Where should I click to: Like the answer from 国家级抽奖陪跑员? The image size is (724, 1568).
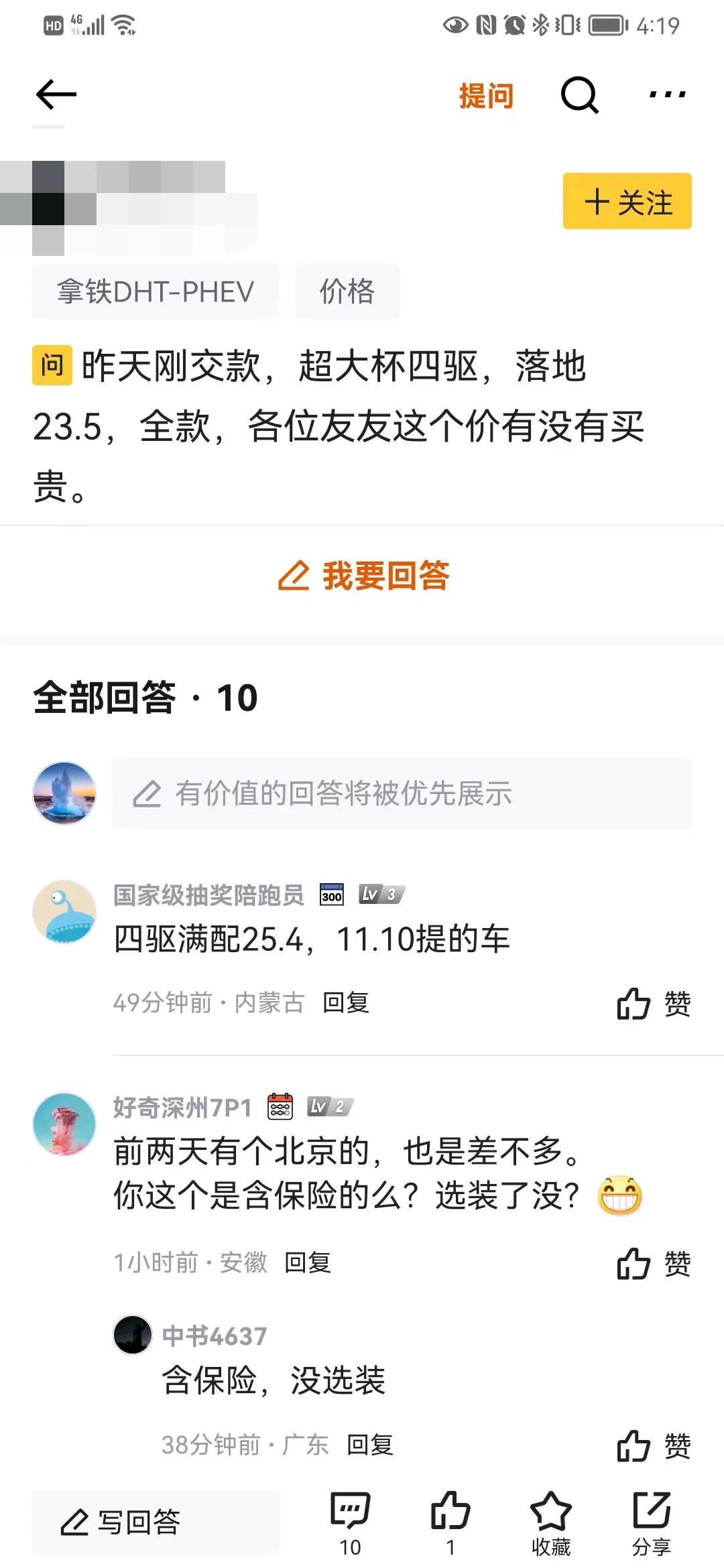tap(652, 1004)
